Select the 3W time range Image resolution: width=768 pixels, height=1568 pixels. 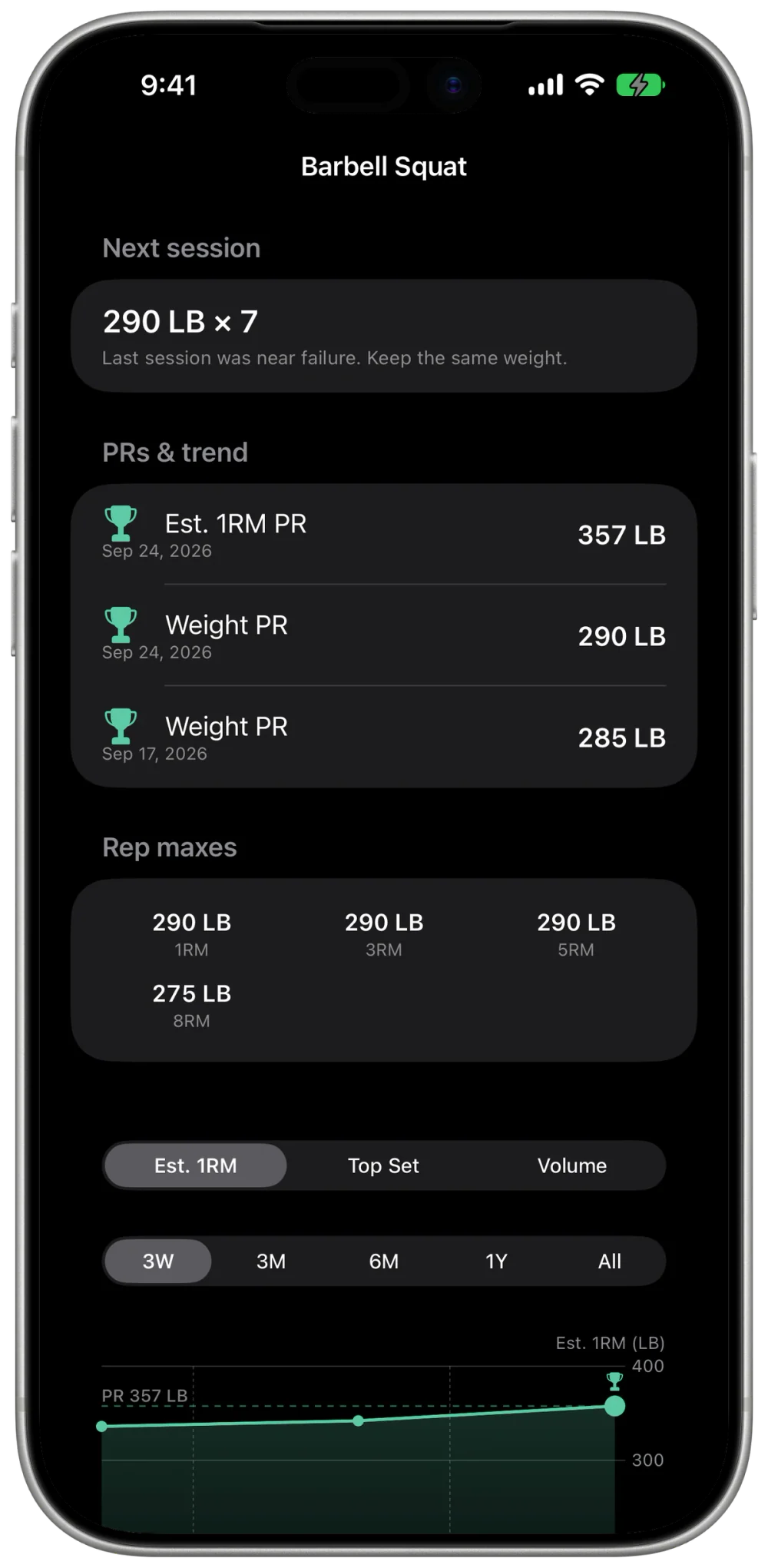click(158, 1261)
